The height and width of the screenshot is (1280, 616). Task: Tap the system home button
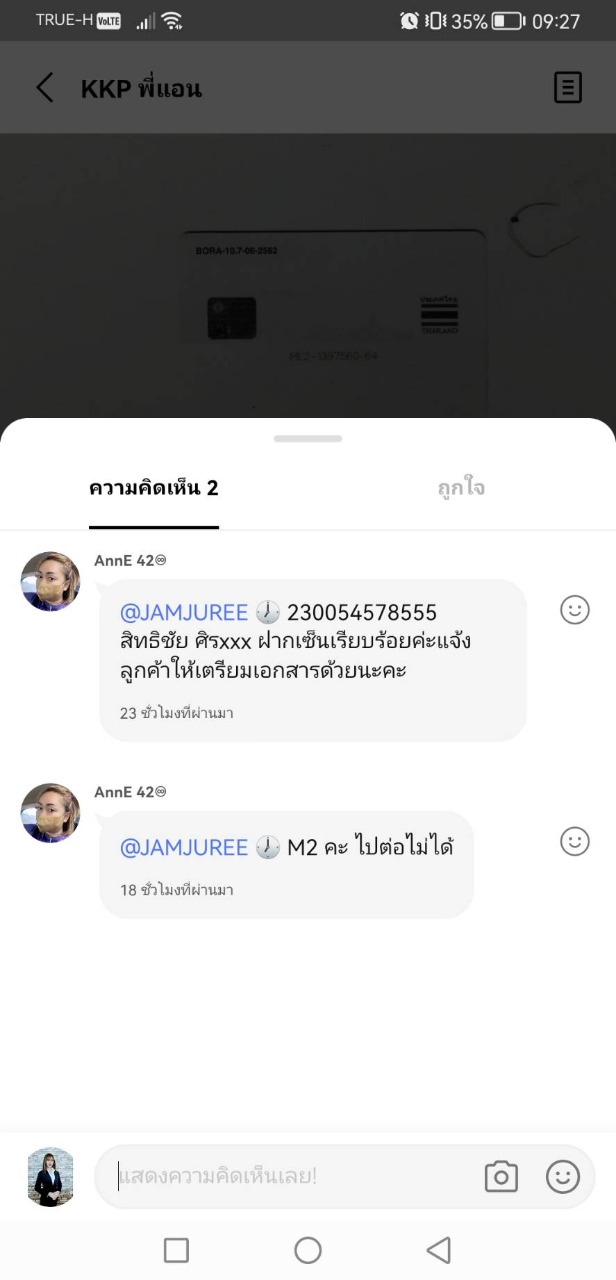(308, 1250)
